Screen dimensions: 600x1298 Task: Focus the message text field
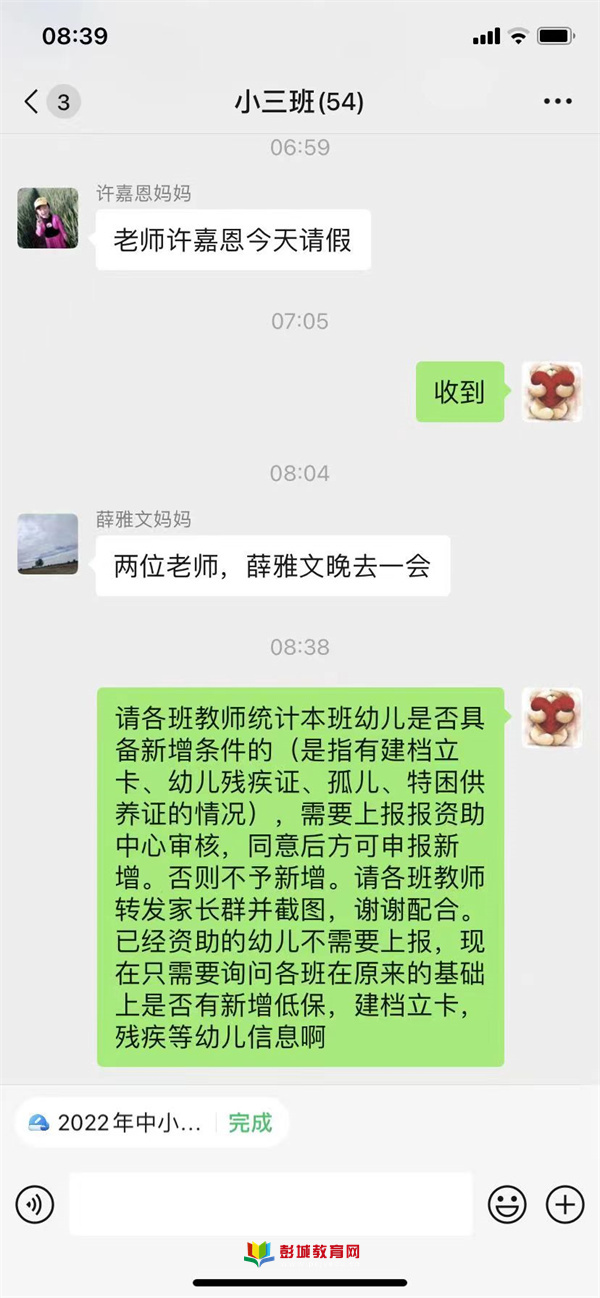click(270, 1203)
